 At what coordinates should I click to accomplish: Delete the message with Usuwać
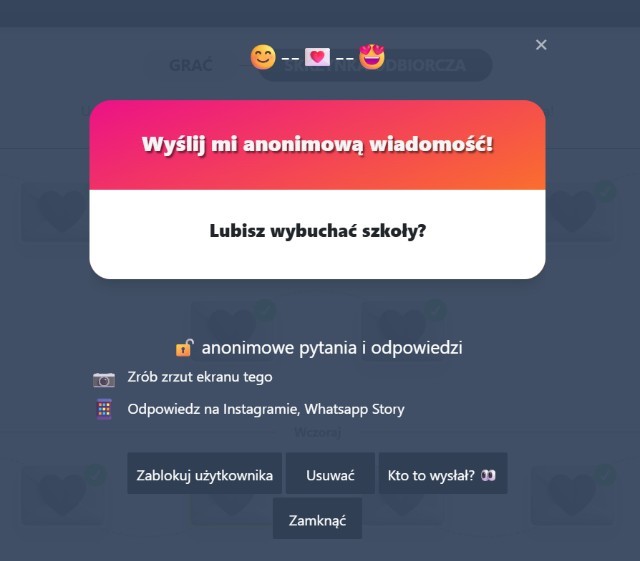point(330,474)
